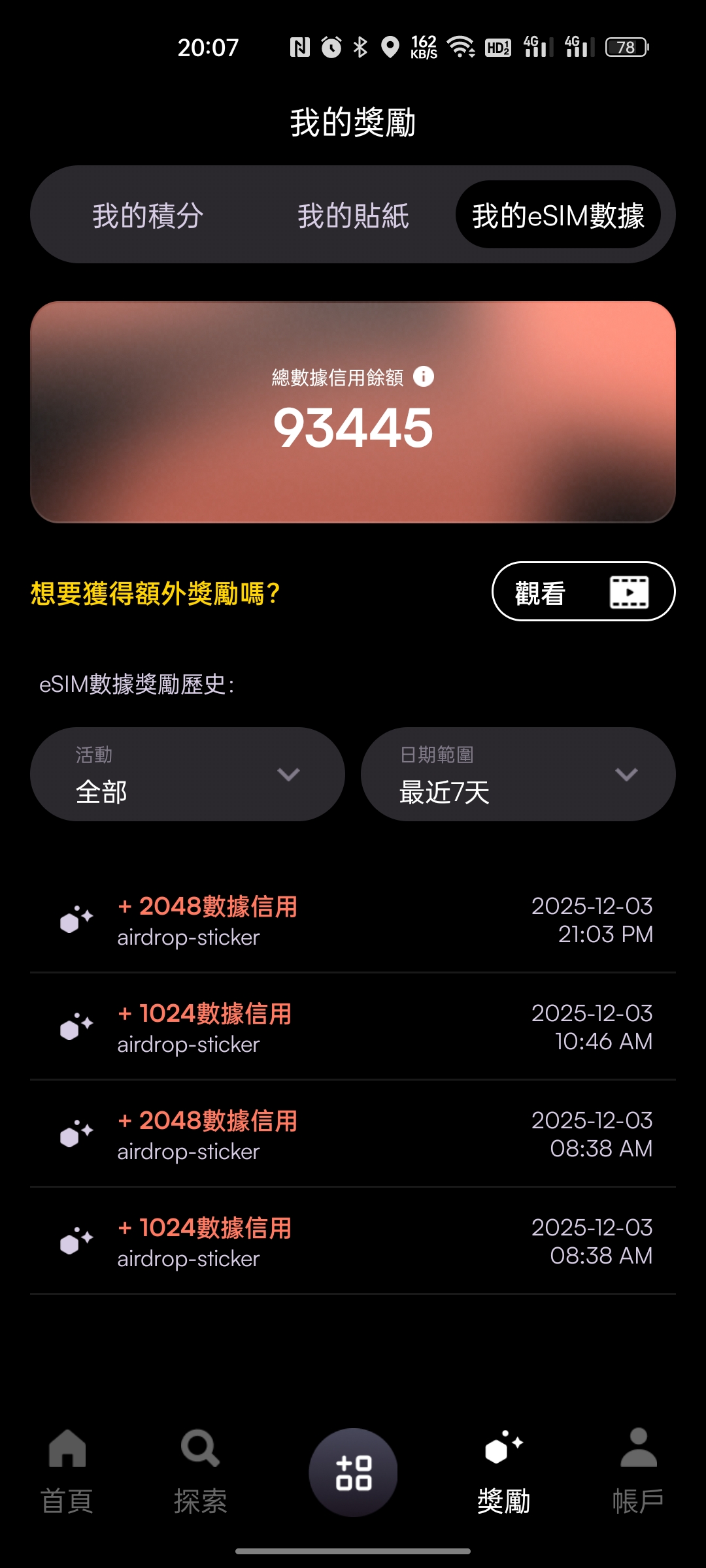Select the 我的eSIM數據 tab
Viewport: 706px width, 1568px height.
559,216
